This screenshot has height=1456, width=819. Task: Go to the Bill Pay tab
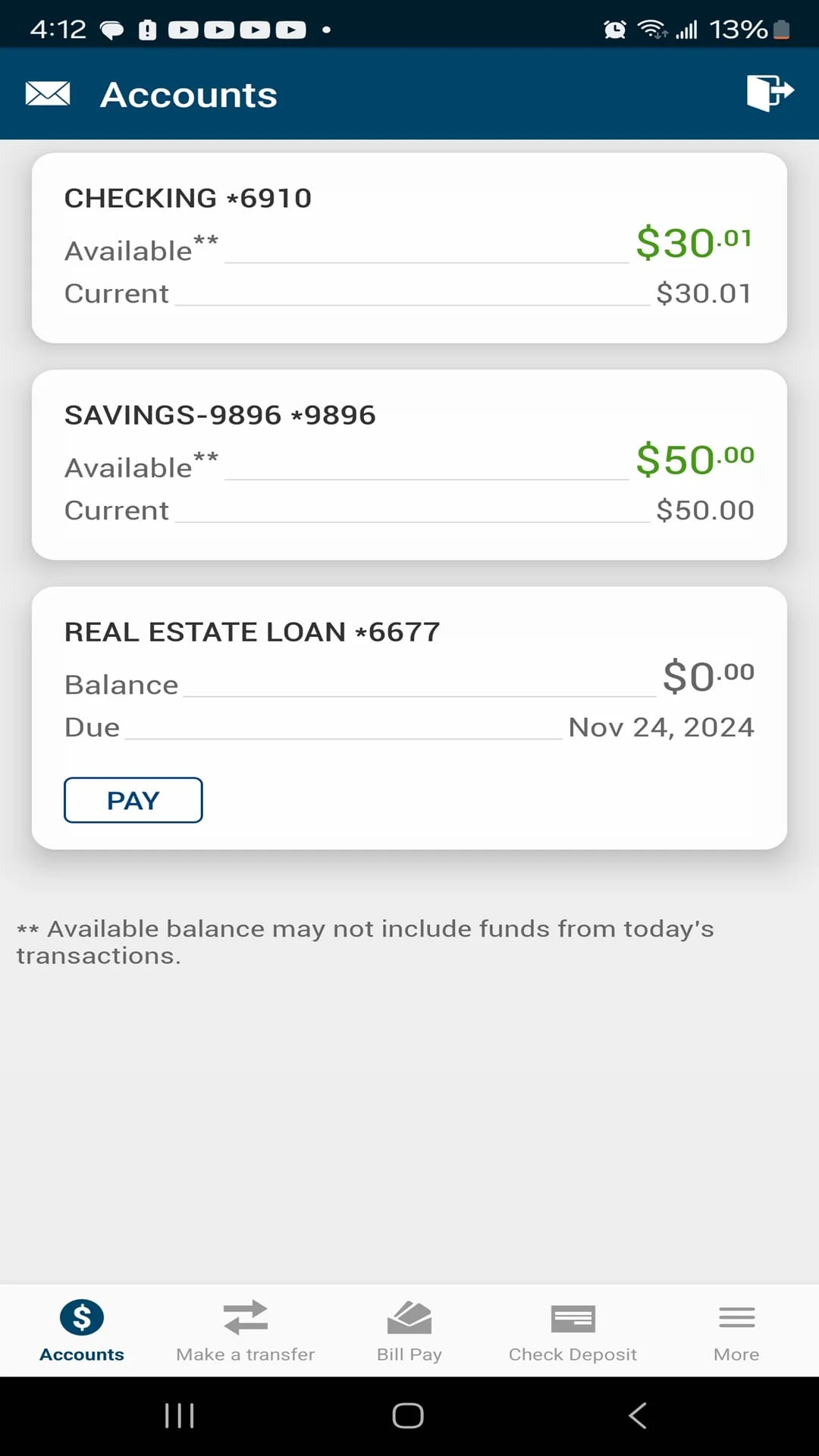click(x=409, y=1331)
